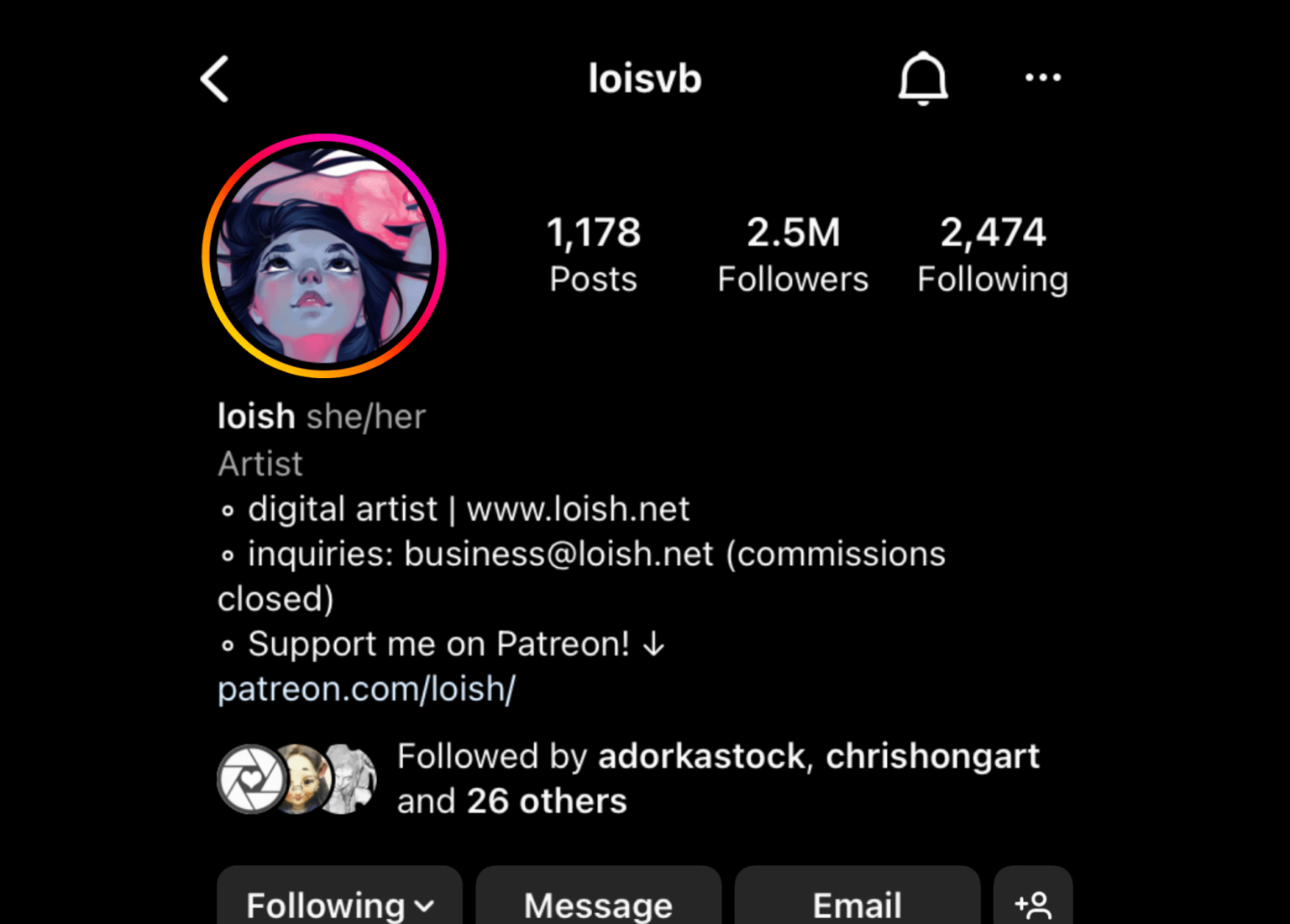This screenshot has width=1290, height=924.
Task: See the mutual followers adorkastock and chrishongart
Action: (x=717, y=778)
